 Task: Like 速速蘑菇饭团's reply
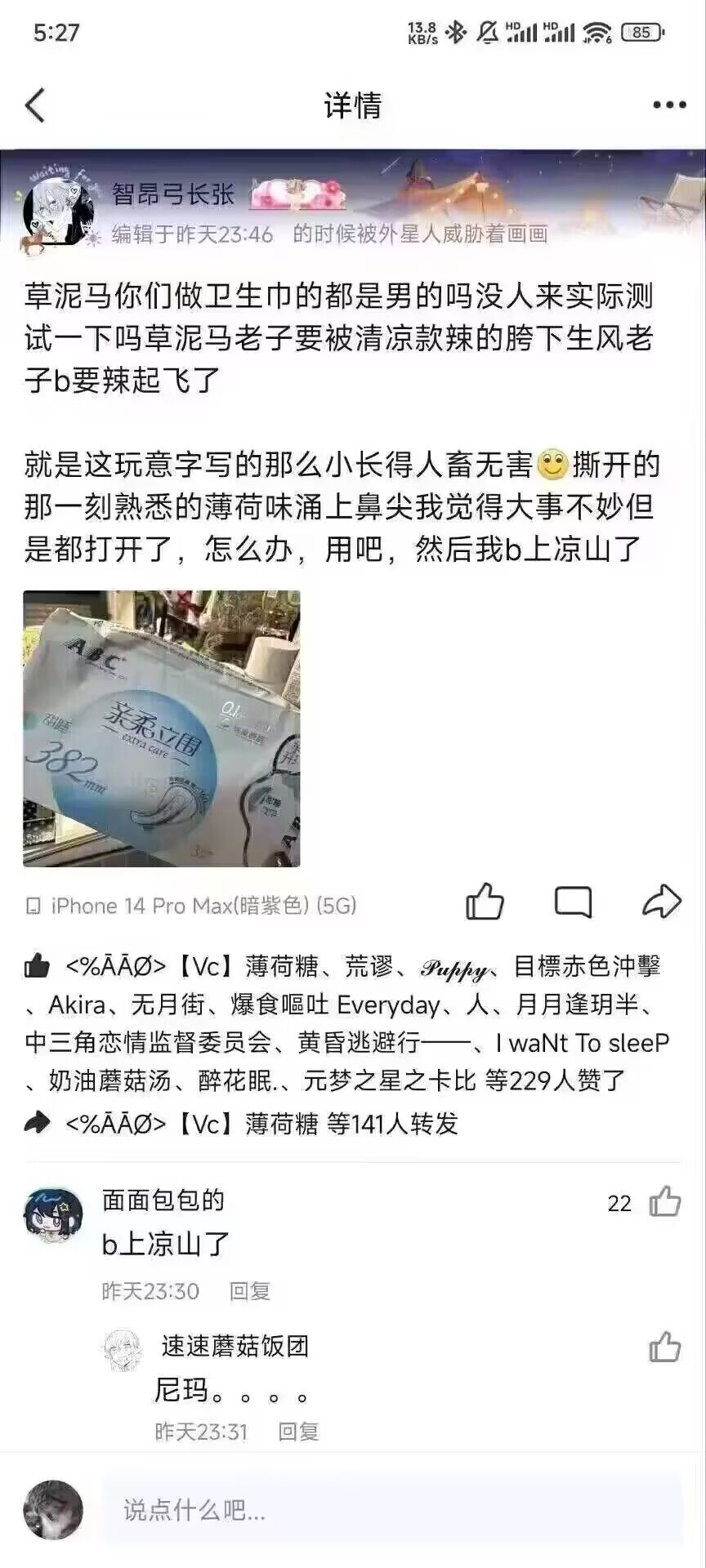(x=664, y=1347)
